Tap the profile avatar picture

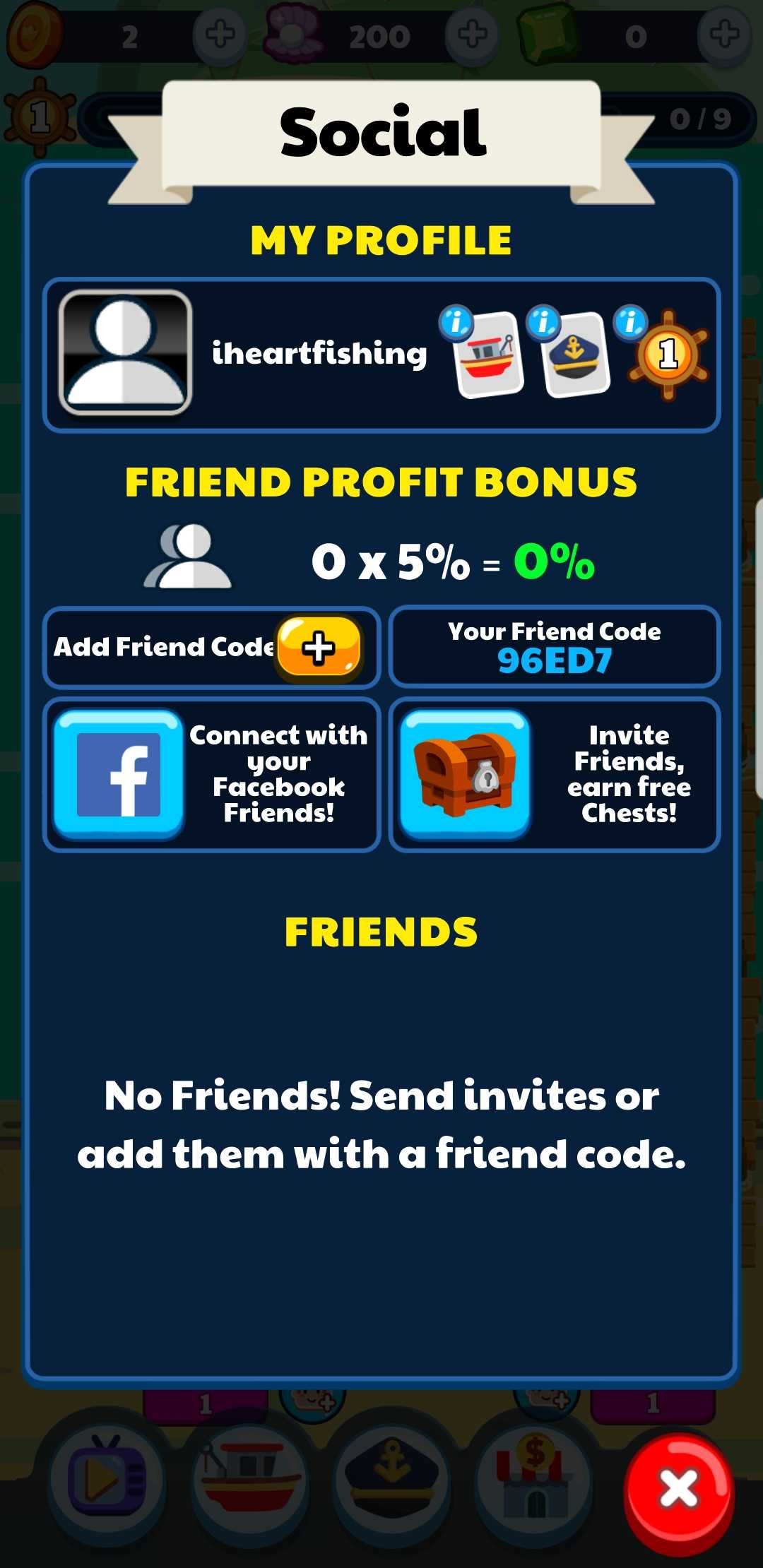click(126, 352)
